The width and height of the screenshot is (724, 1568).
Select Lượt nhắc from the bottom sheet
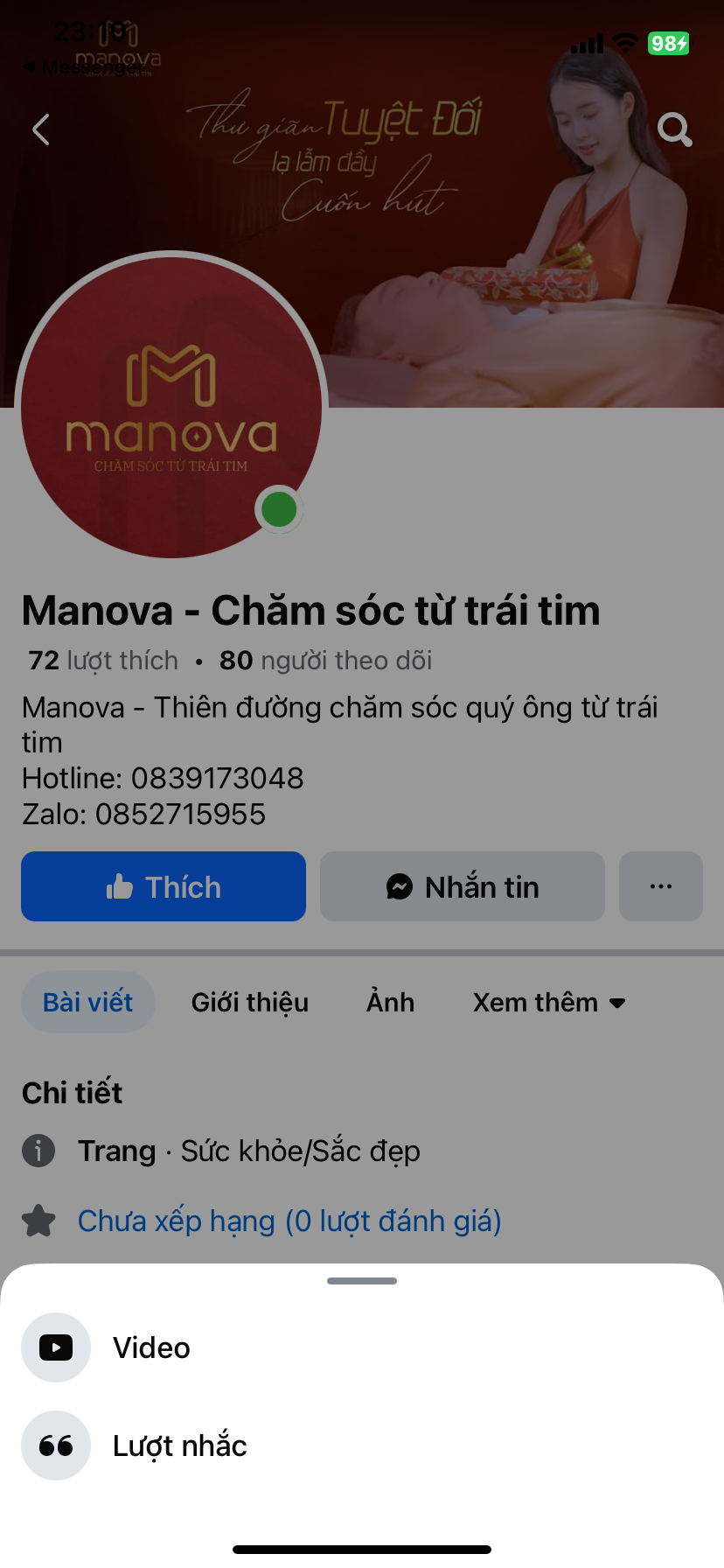tap(179, 1445)
